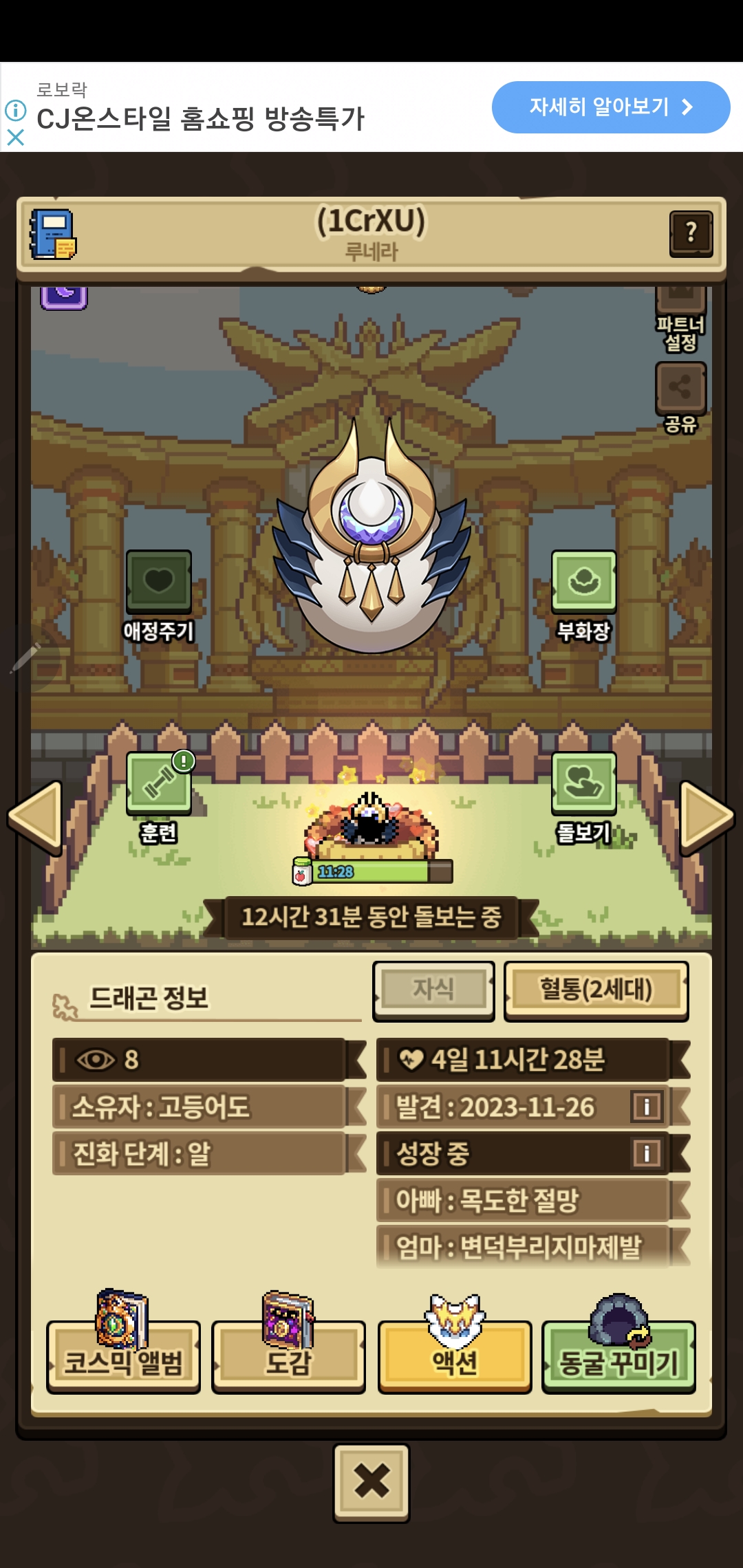
Task: Start 훈련 training
Action: coord(159,798)
